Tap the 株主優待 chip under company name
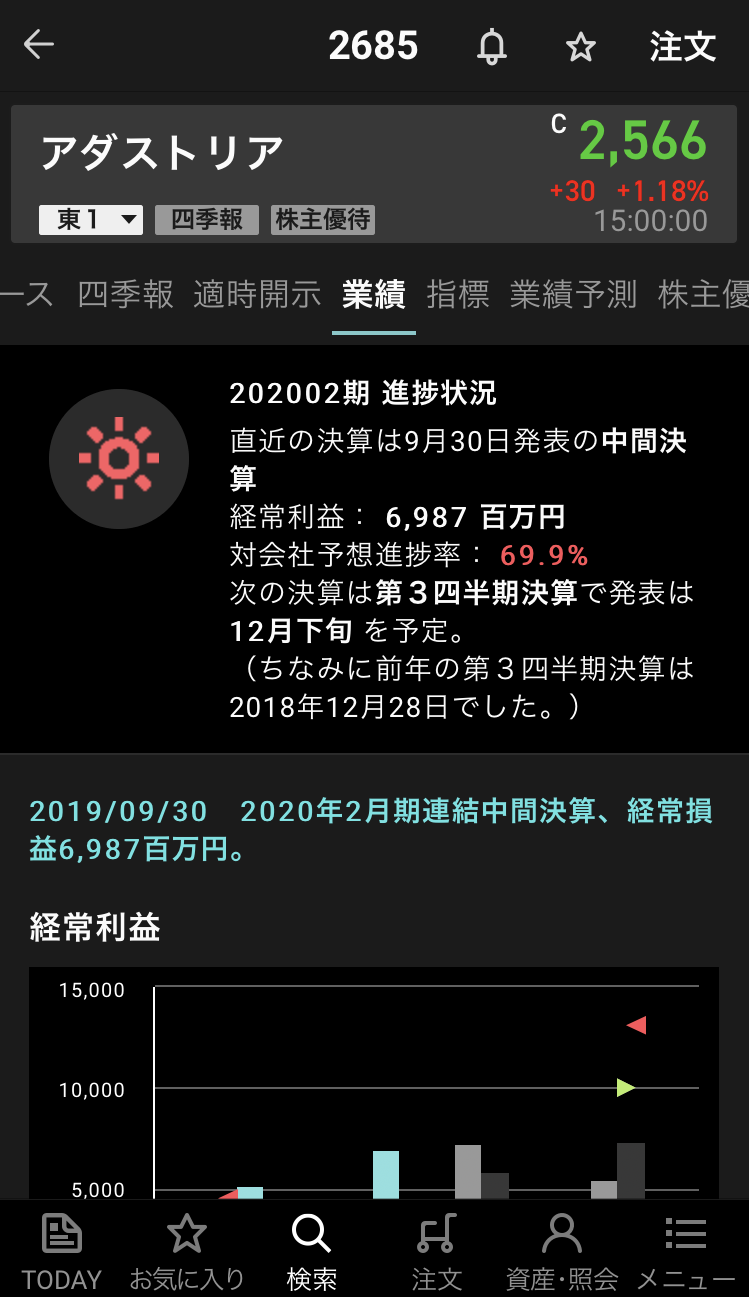Viewport: 749px width, 1297px height. pos(323,220)
